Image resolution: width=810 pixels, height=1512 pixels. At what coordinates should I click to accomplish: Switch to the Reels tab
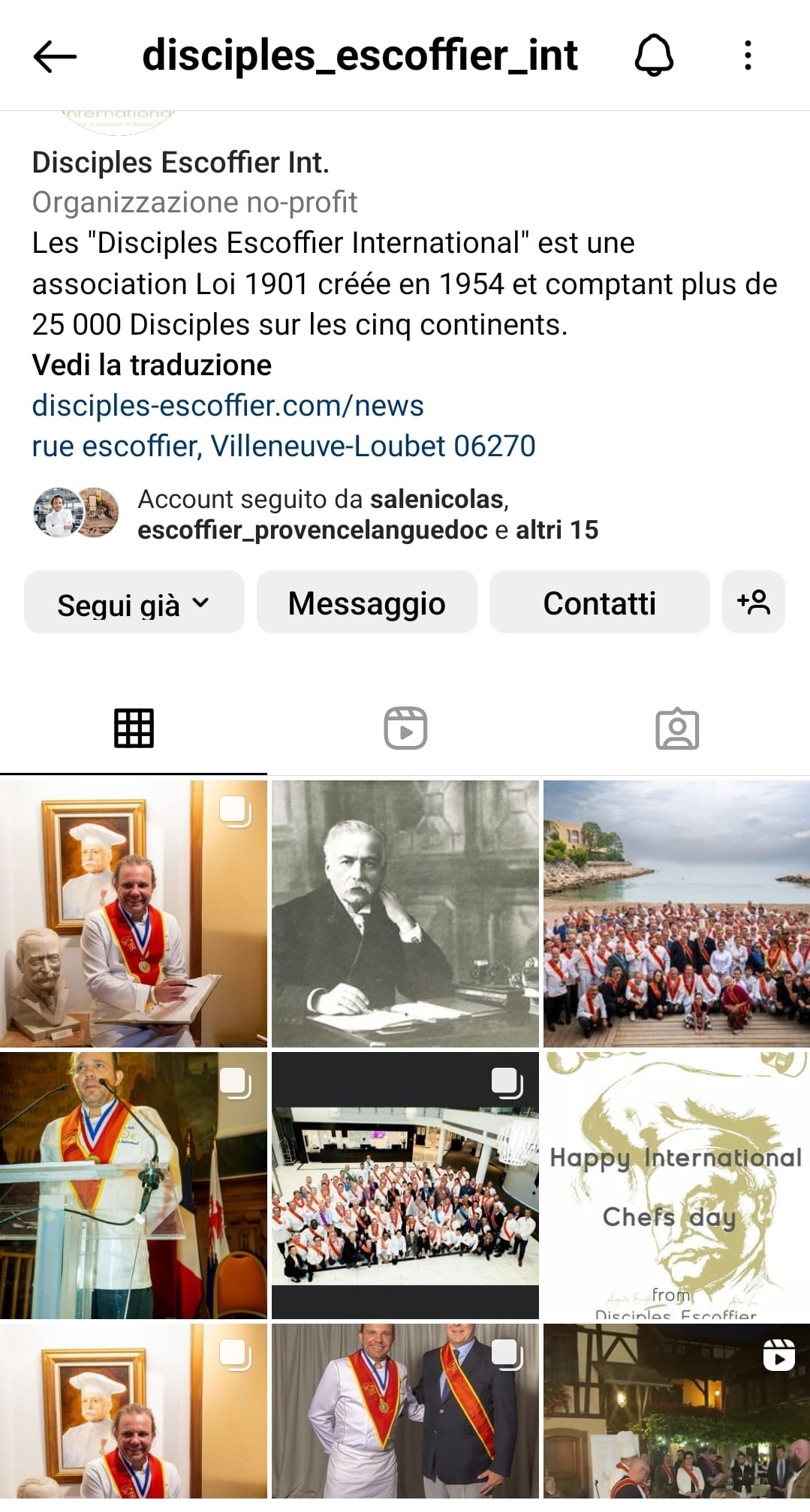pyautogui.click(x=405, y=729)
